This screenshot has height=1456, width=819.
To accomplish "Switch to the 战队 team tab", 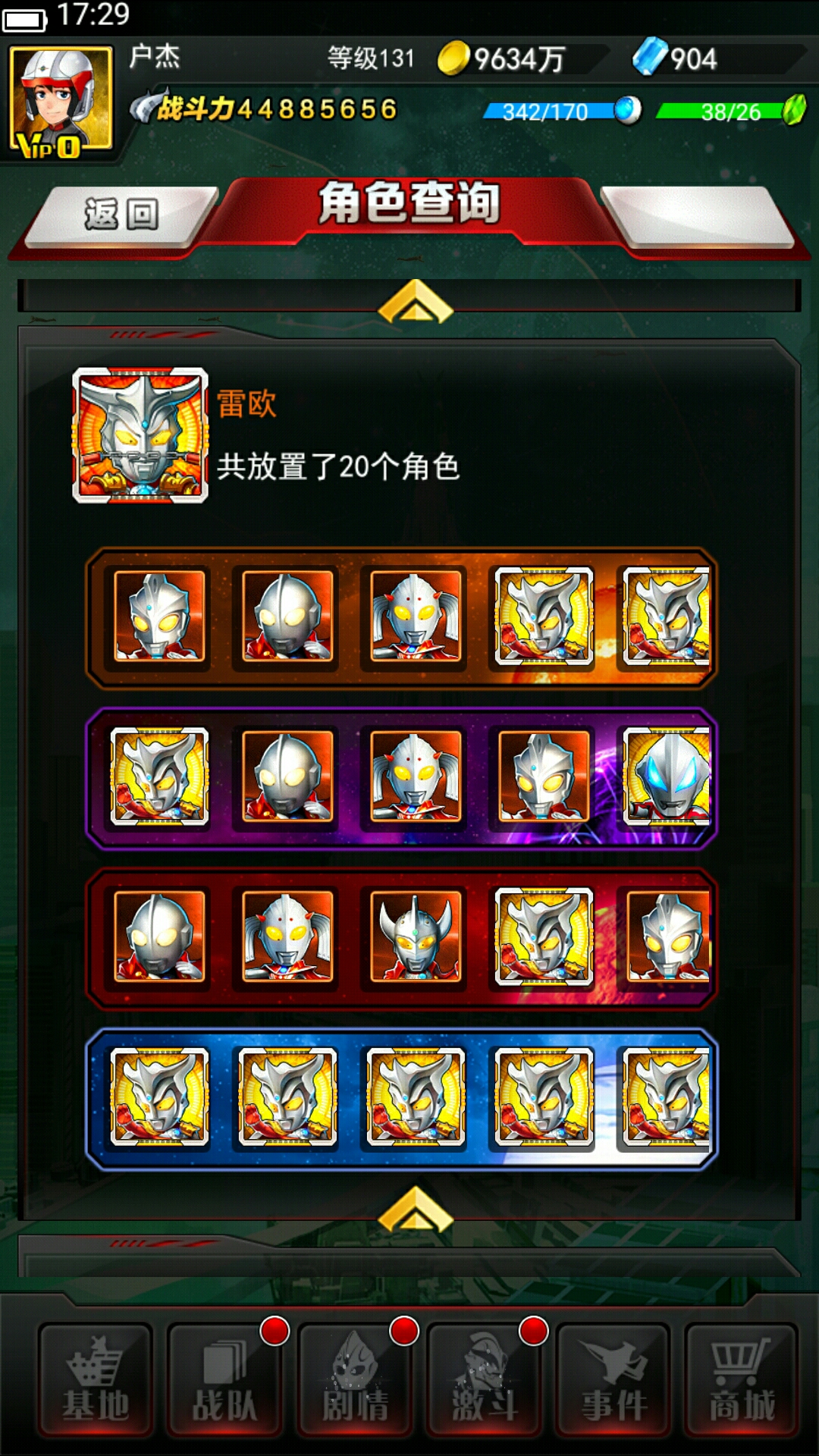I will (225, 1380).
